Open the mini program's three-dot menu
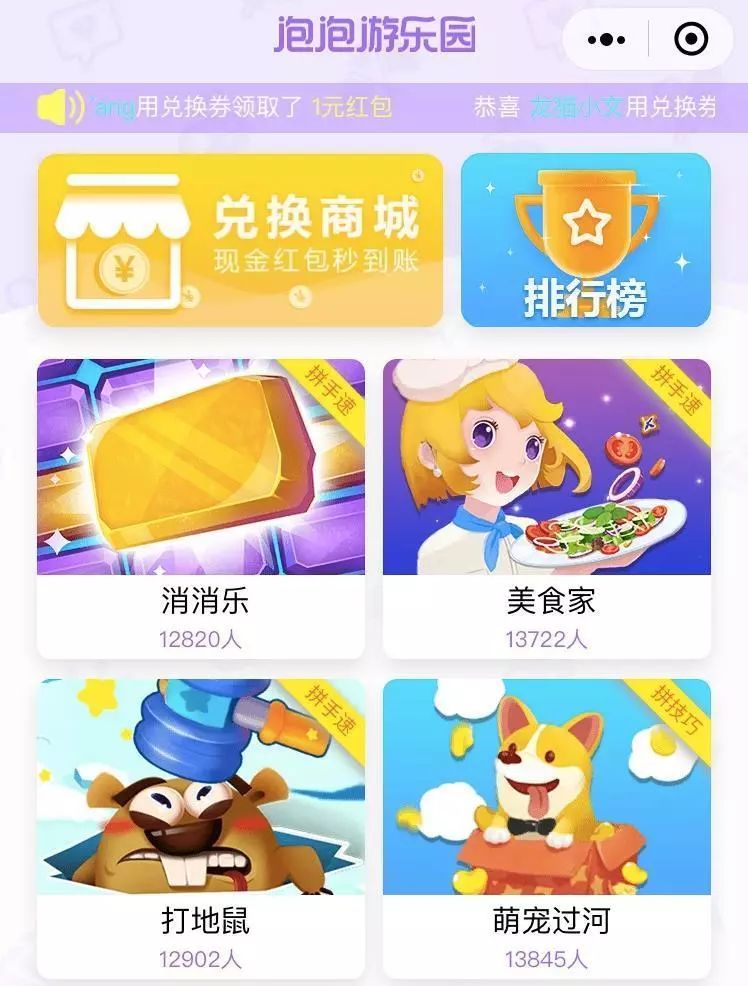This screenshot has height=986, width=748. [607, 40]
